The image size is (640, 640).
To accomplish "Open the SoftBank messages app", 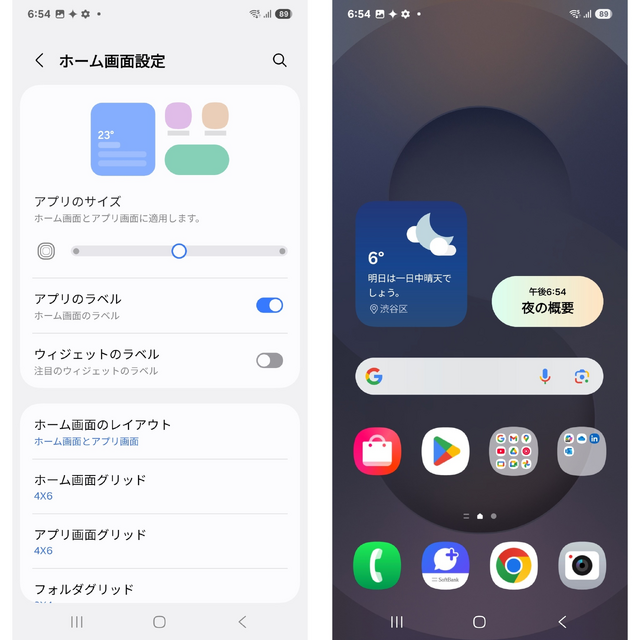I will [446, 566].
